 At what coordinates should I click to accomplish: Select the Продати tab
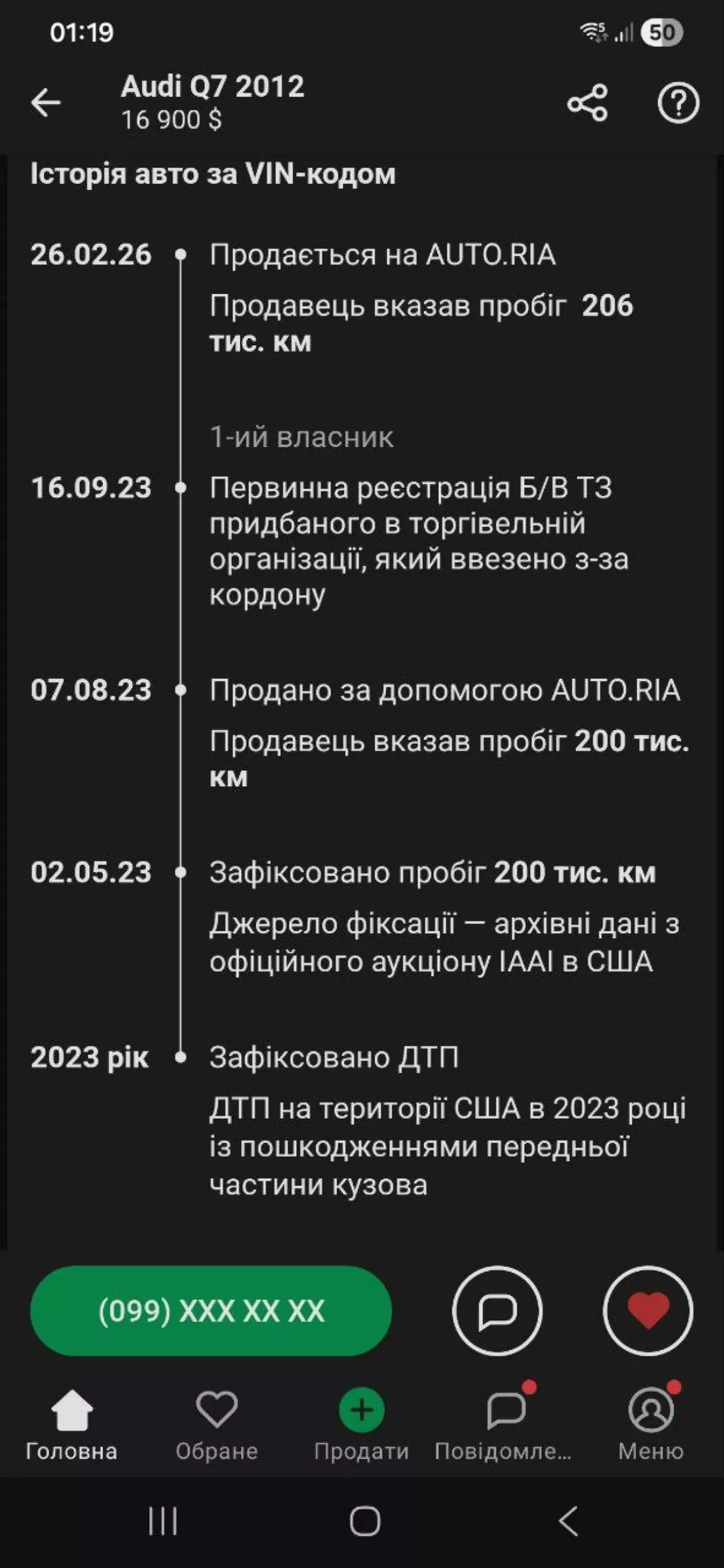[361, 1423]
